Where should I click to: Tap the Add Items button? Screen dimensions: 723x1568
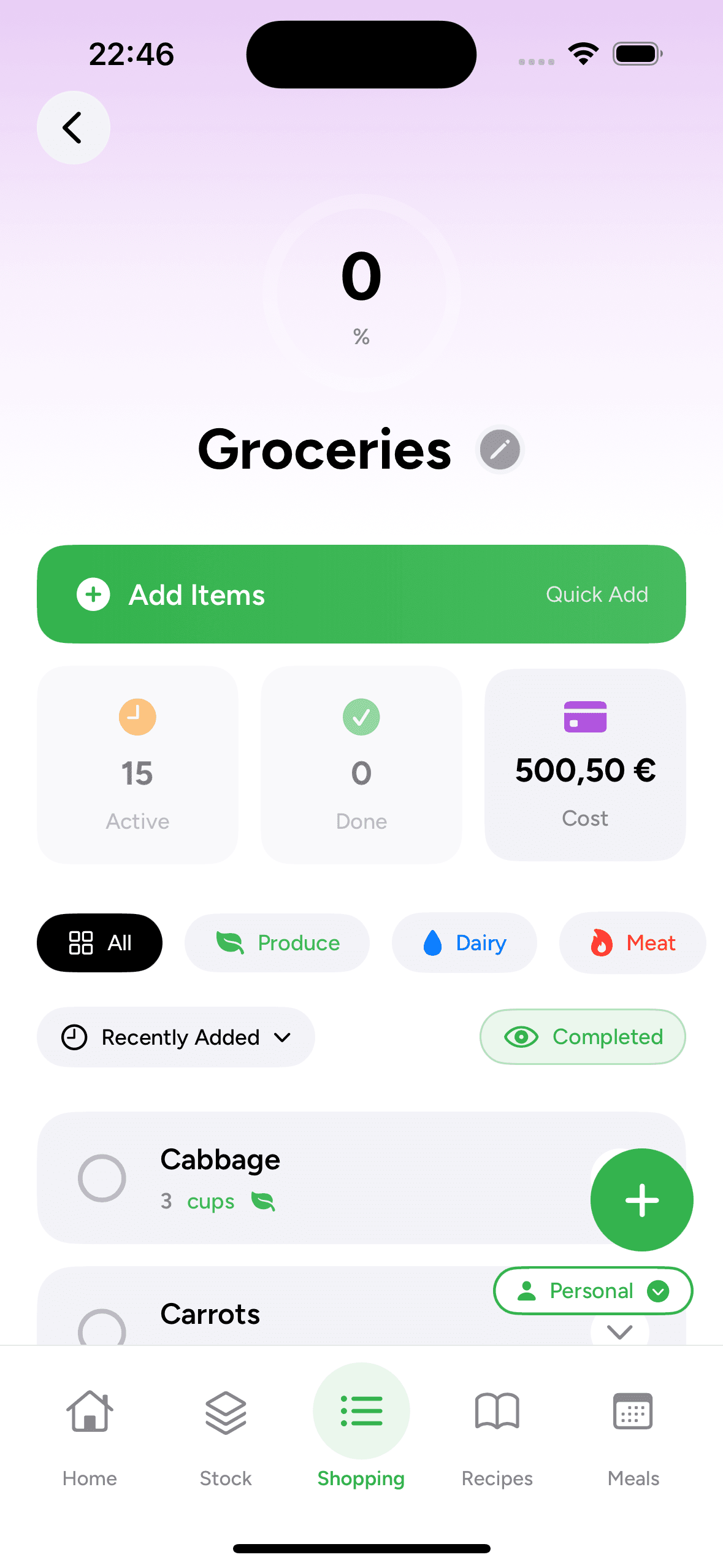click(x=196, y=594)
